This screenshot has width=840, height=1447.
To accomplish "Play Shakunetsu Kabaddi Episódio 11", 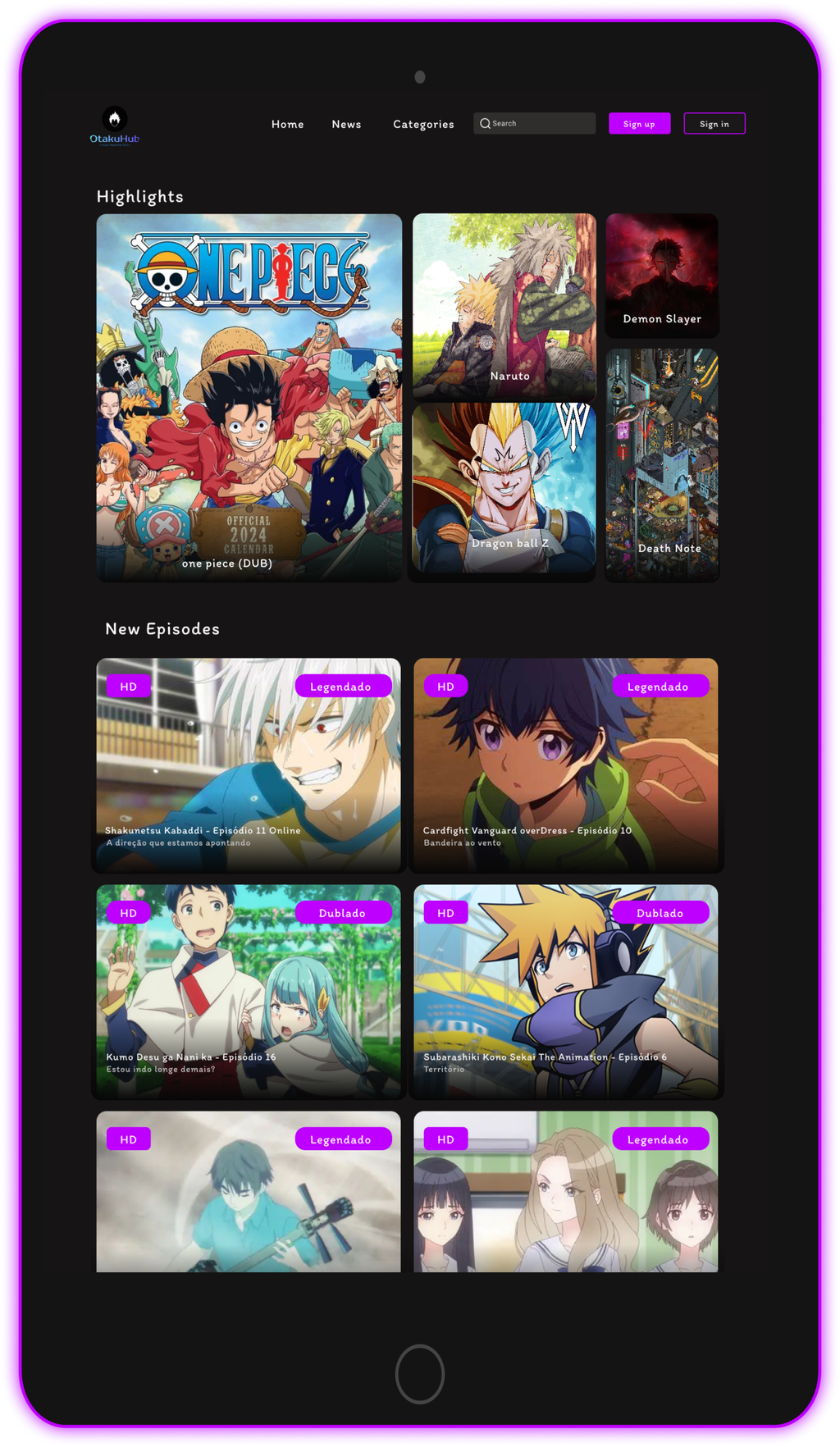I will (249, 764).
